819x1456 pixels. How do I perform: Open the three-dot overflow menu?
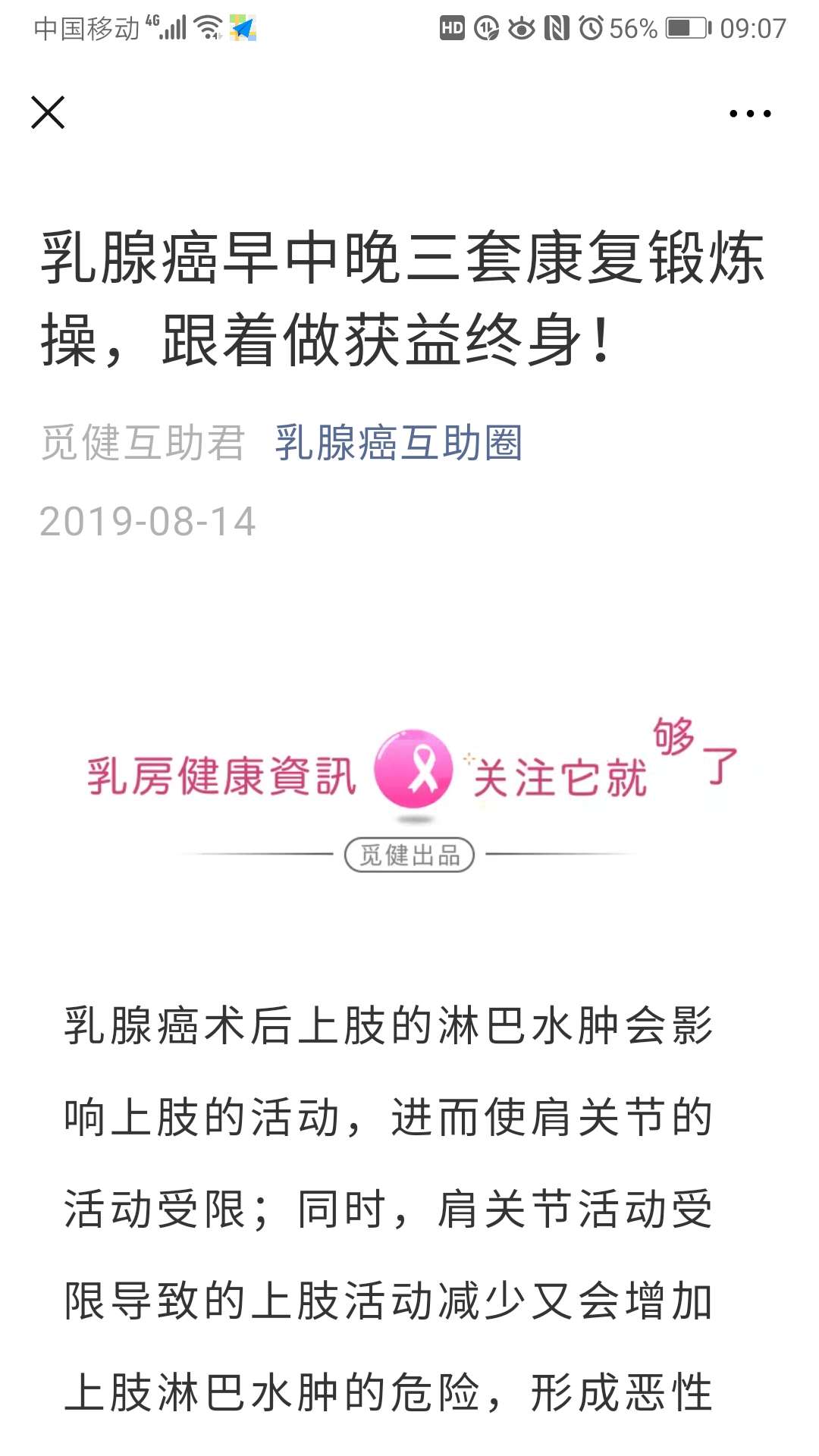750,114
